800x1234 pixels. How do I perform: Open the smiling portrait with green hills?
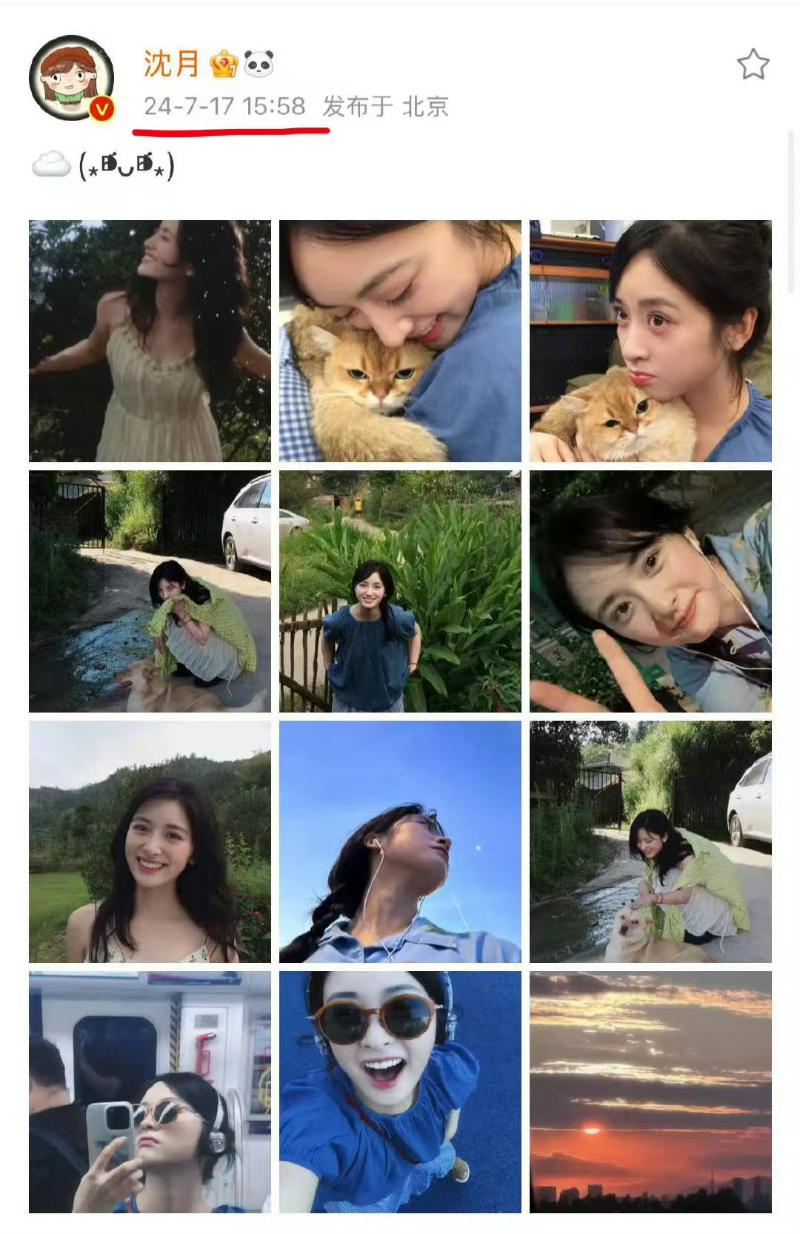click(150, 842)
